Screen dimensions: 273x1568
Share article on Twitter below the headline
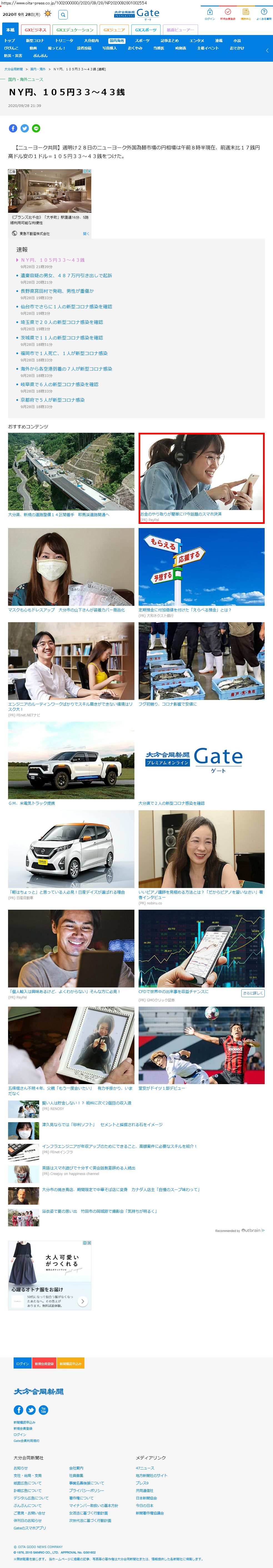(24, 128)
